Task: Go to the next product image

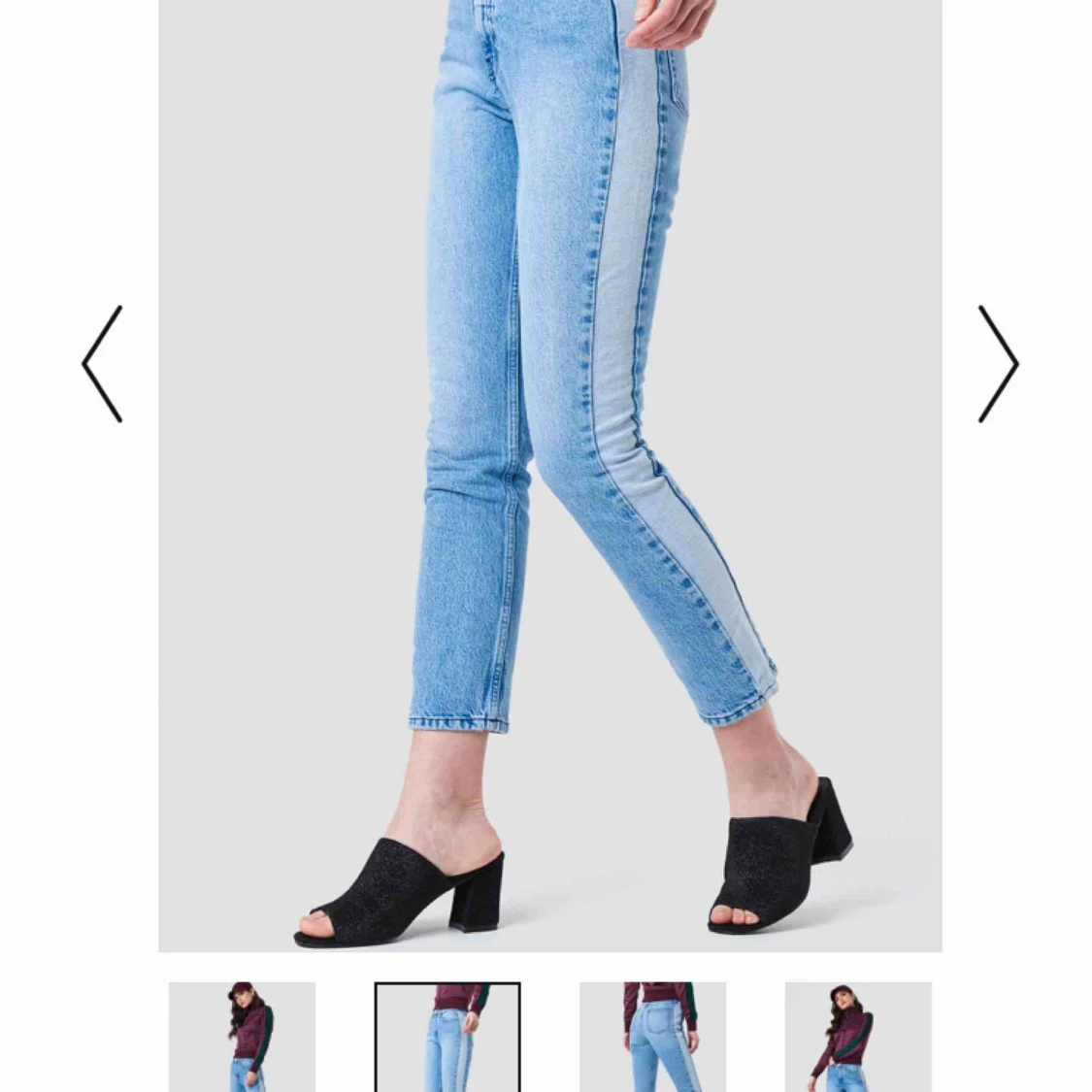Action: point(998,364)
